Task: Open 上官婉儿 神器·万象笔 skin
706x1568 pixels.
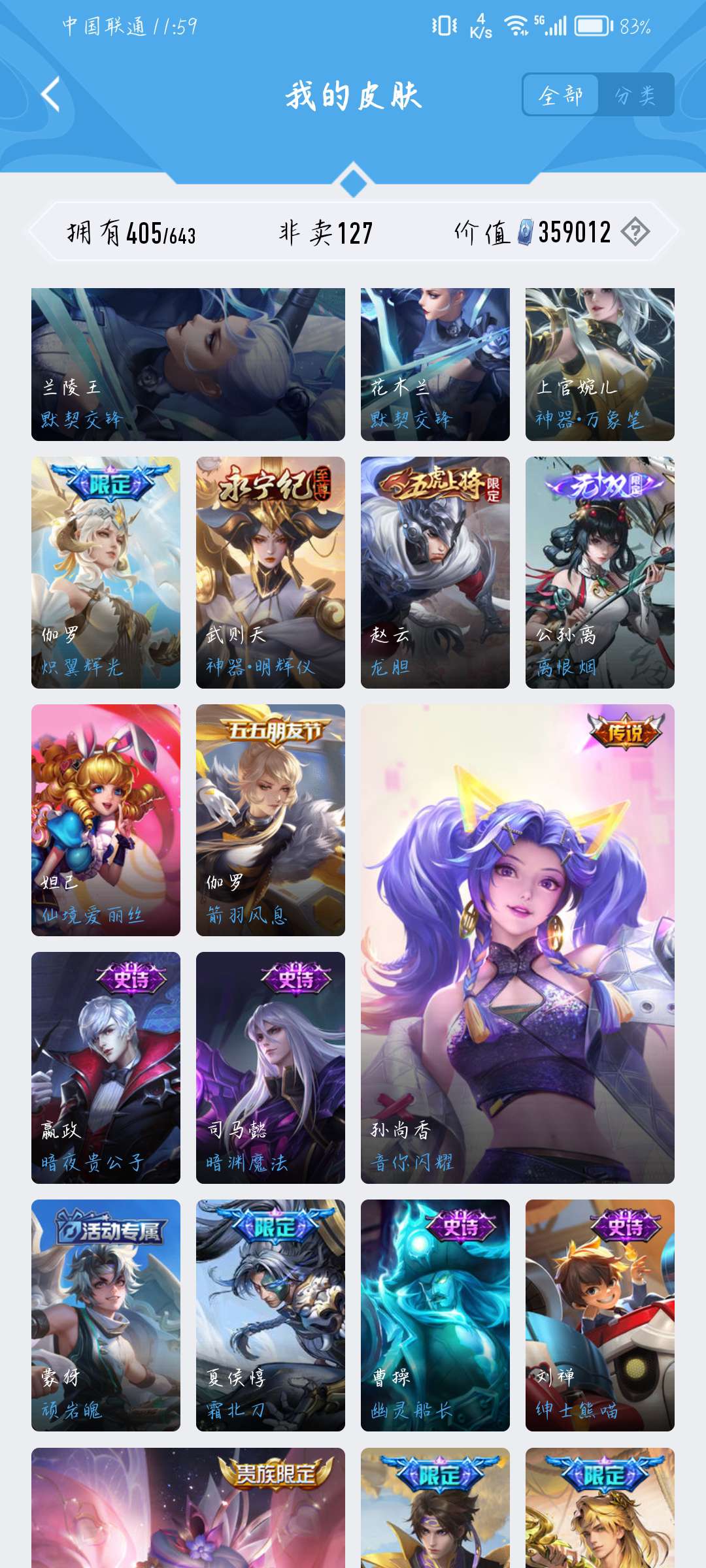Action: tap(600, 365)
